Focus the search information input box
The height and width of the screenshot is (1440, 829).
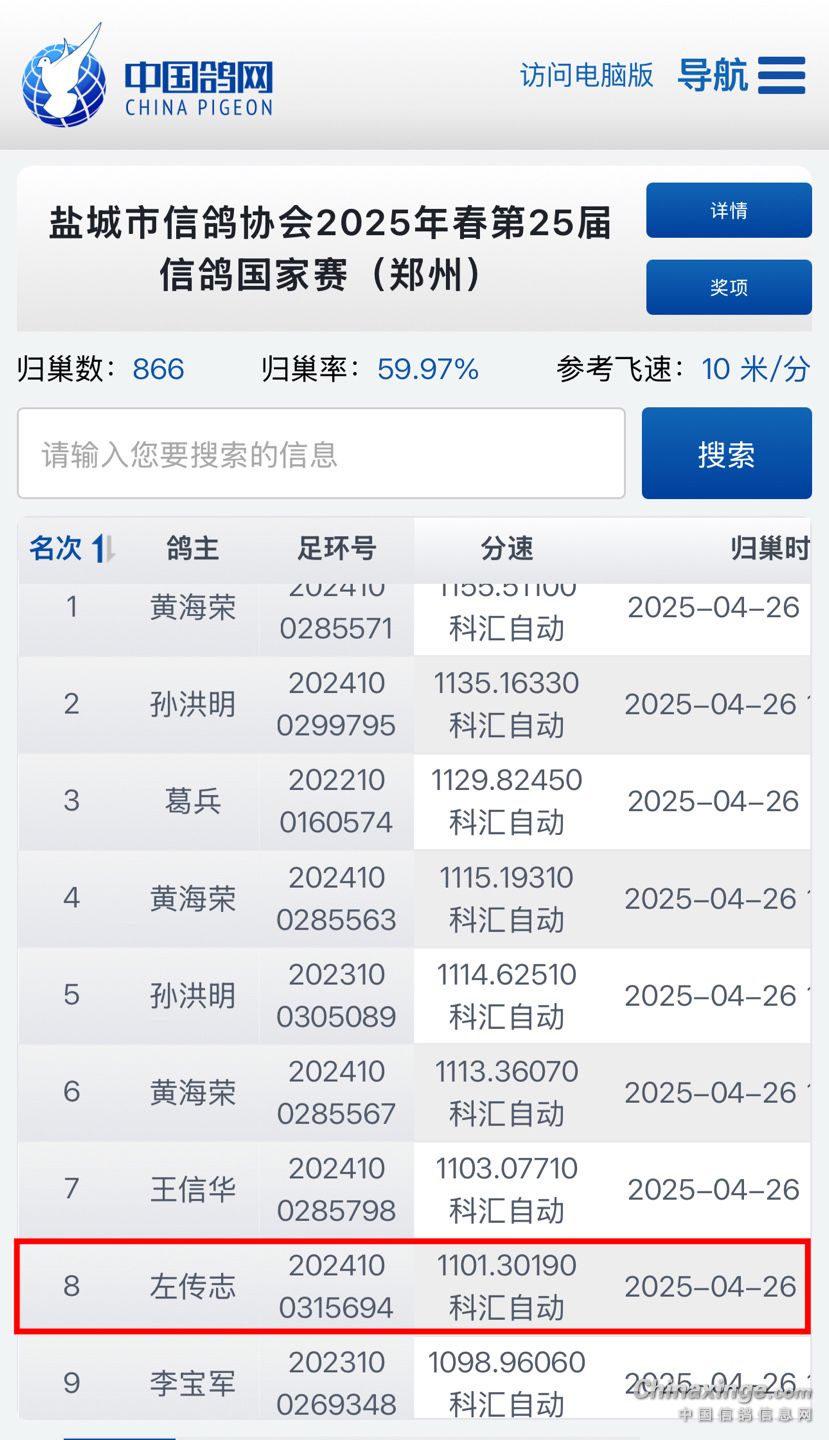pos(321,454)
